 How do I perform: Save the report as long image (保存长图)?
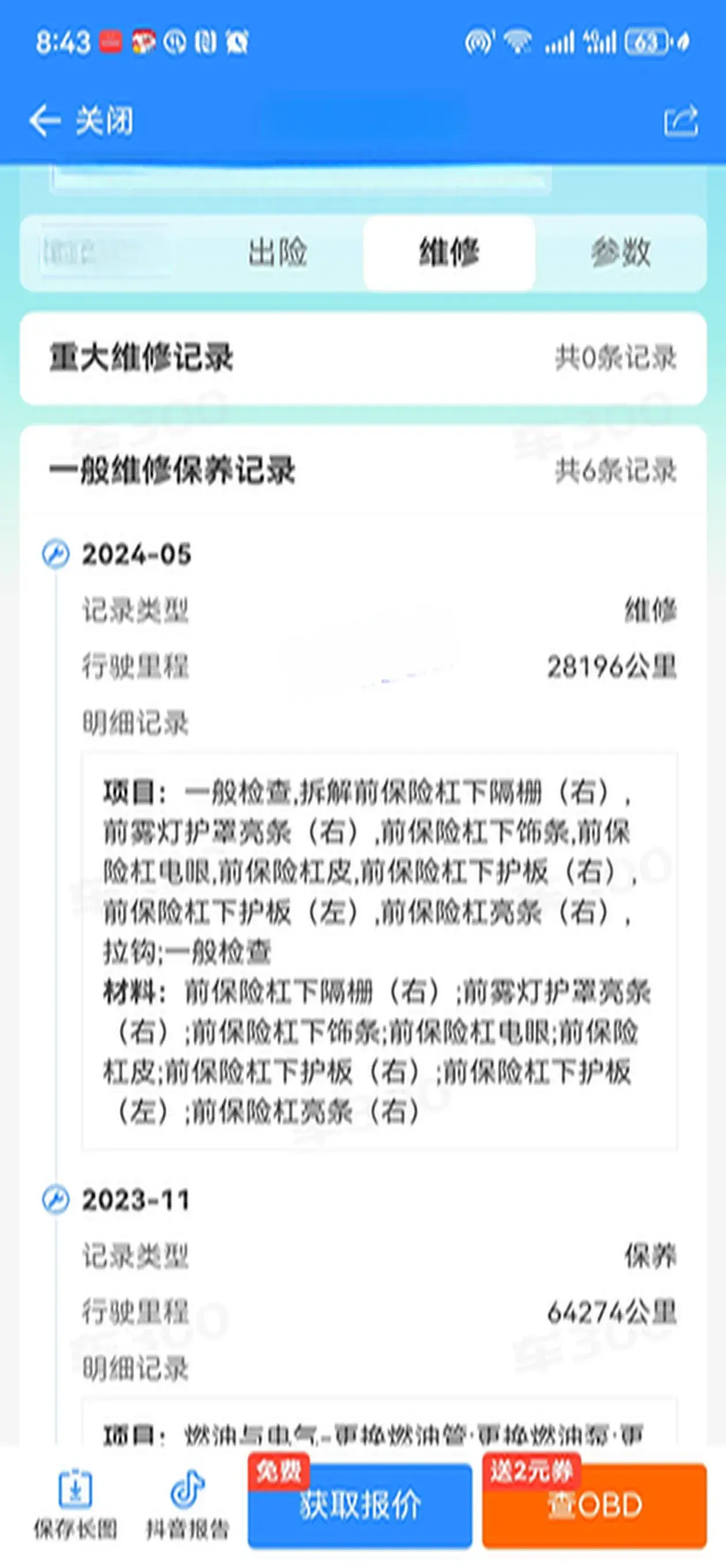pos(75,1503)
